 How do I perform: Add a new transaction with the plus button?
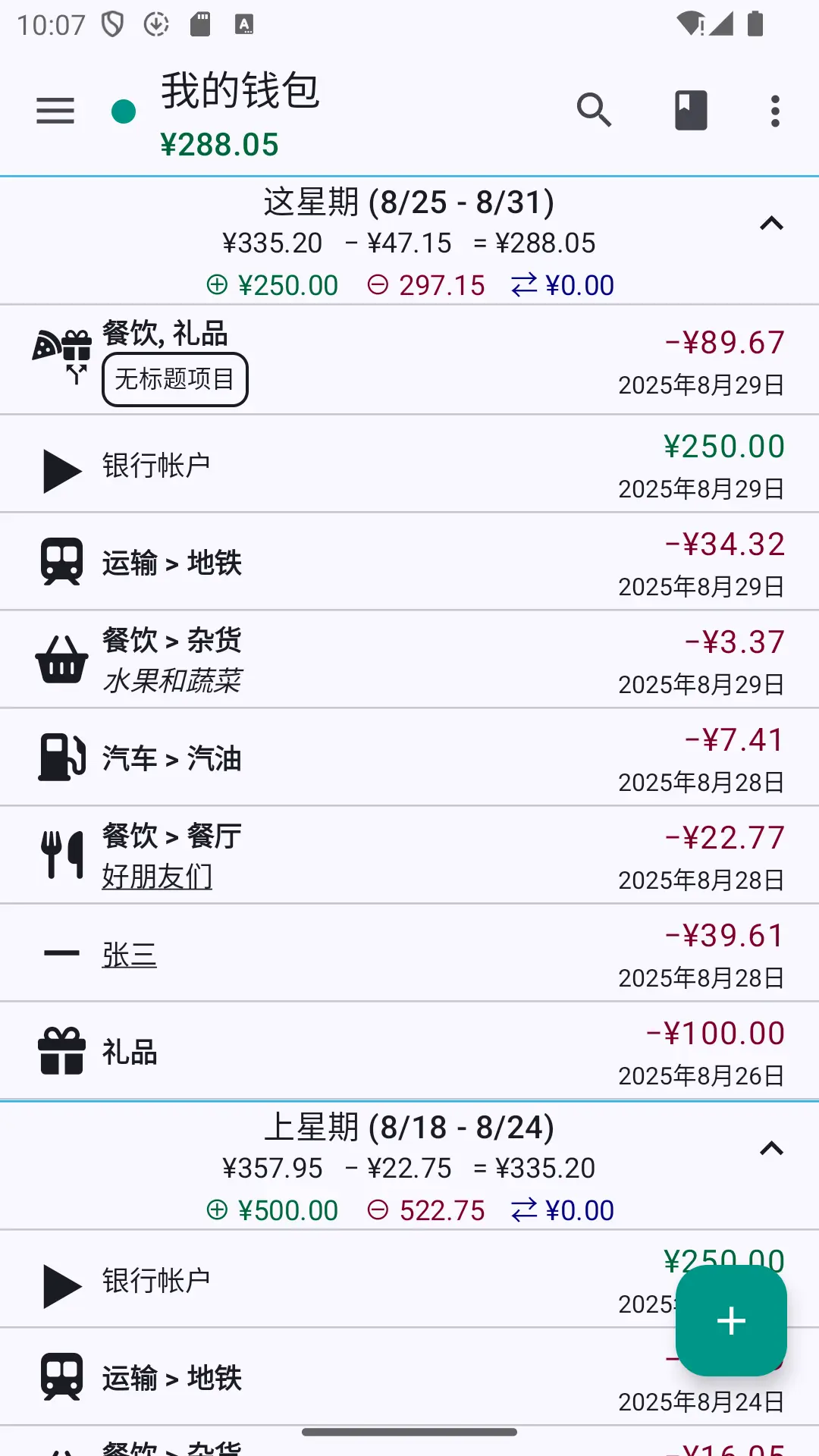coord(731,1320)
